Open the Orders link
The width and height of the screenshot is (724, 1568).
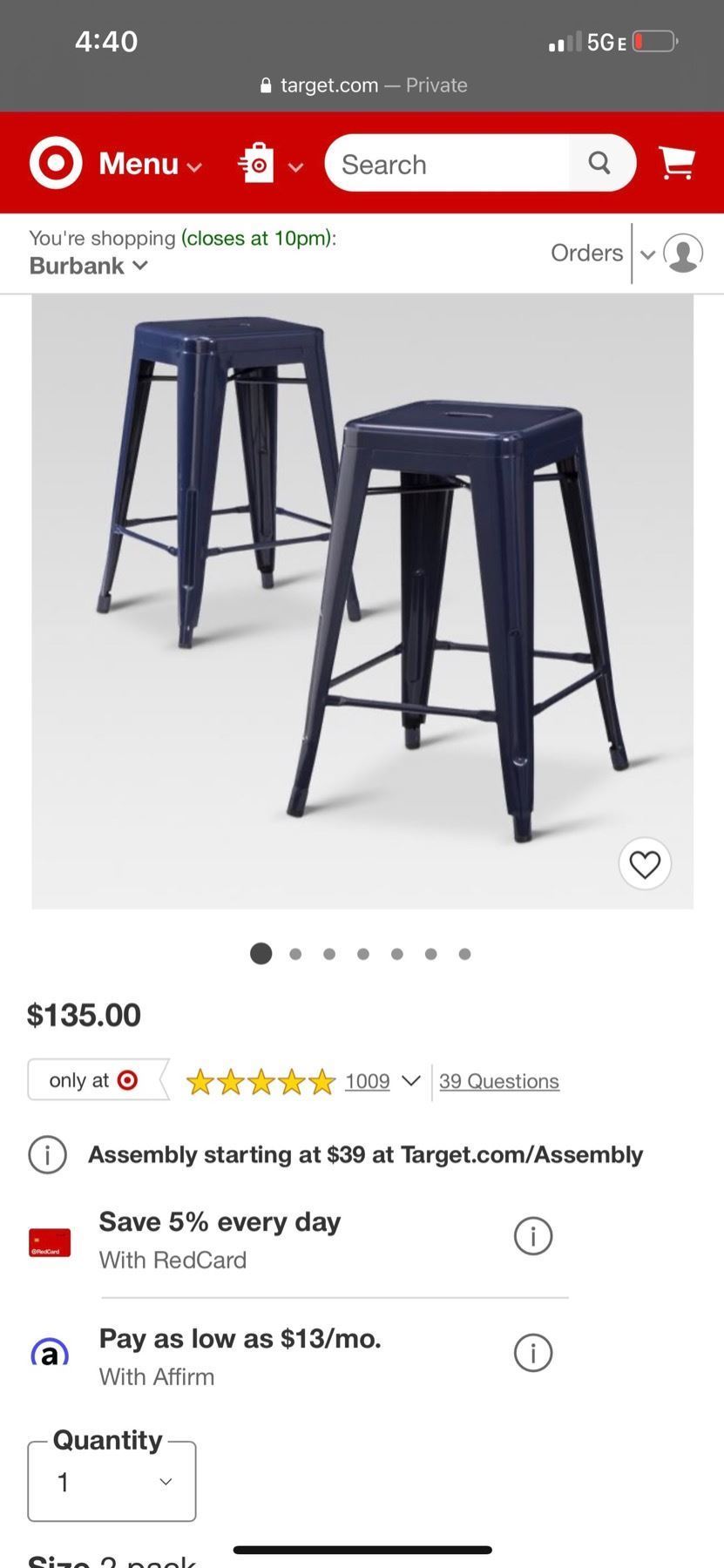586,253
